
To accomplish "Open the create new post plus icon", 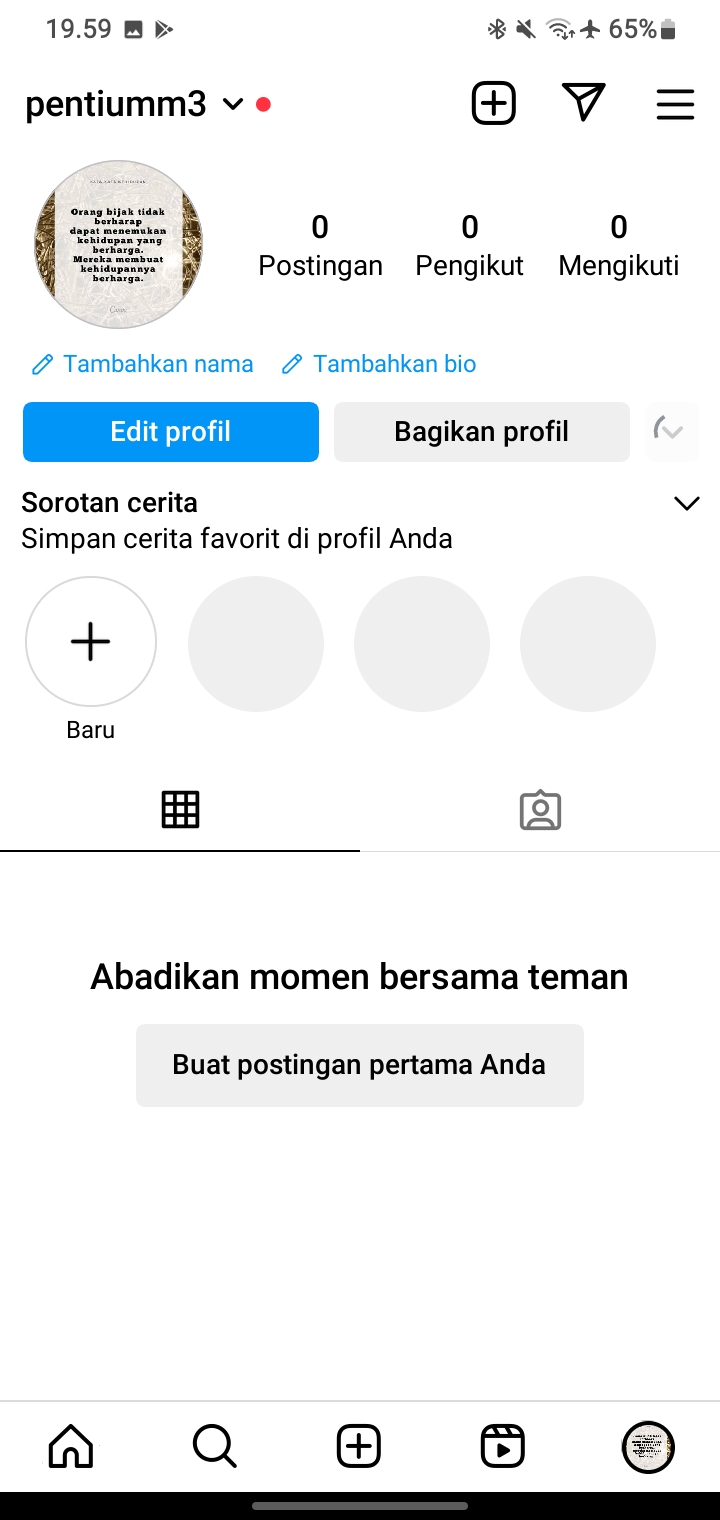I will click(x=493, y=104).
